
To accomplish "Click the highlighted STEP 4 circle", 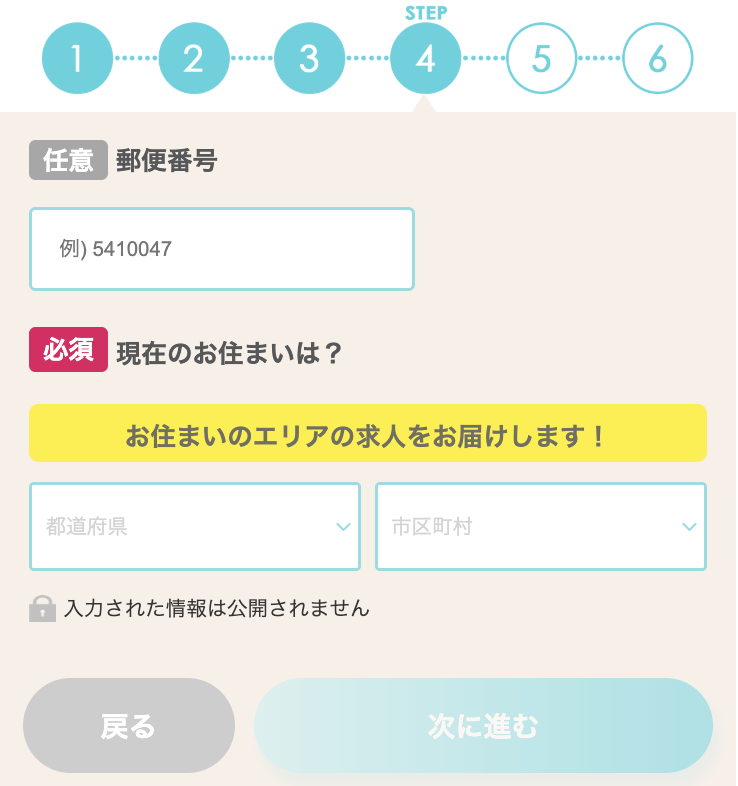I will (427, 58).
